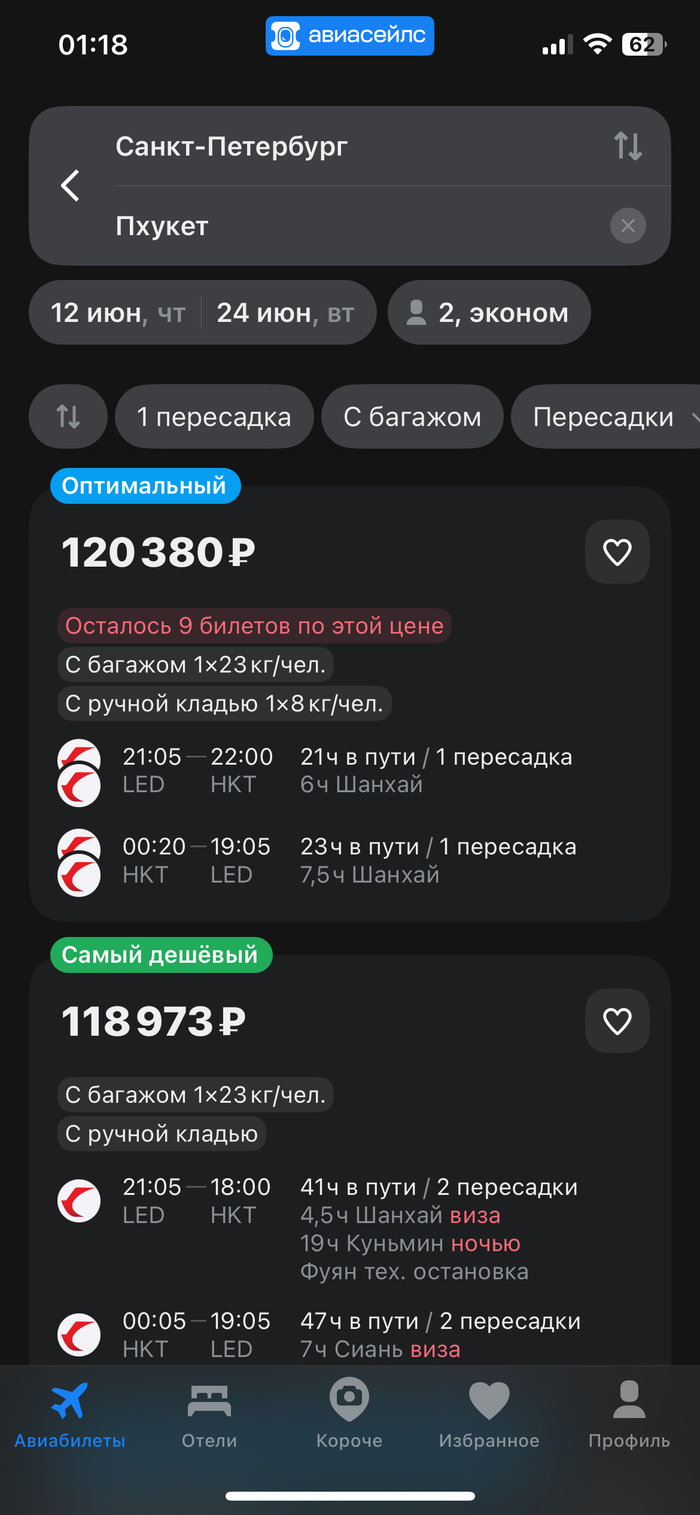700x1515 pixels.
Task: Open the sorting options chip
Action: tap(68, 416)
